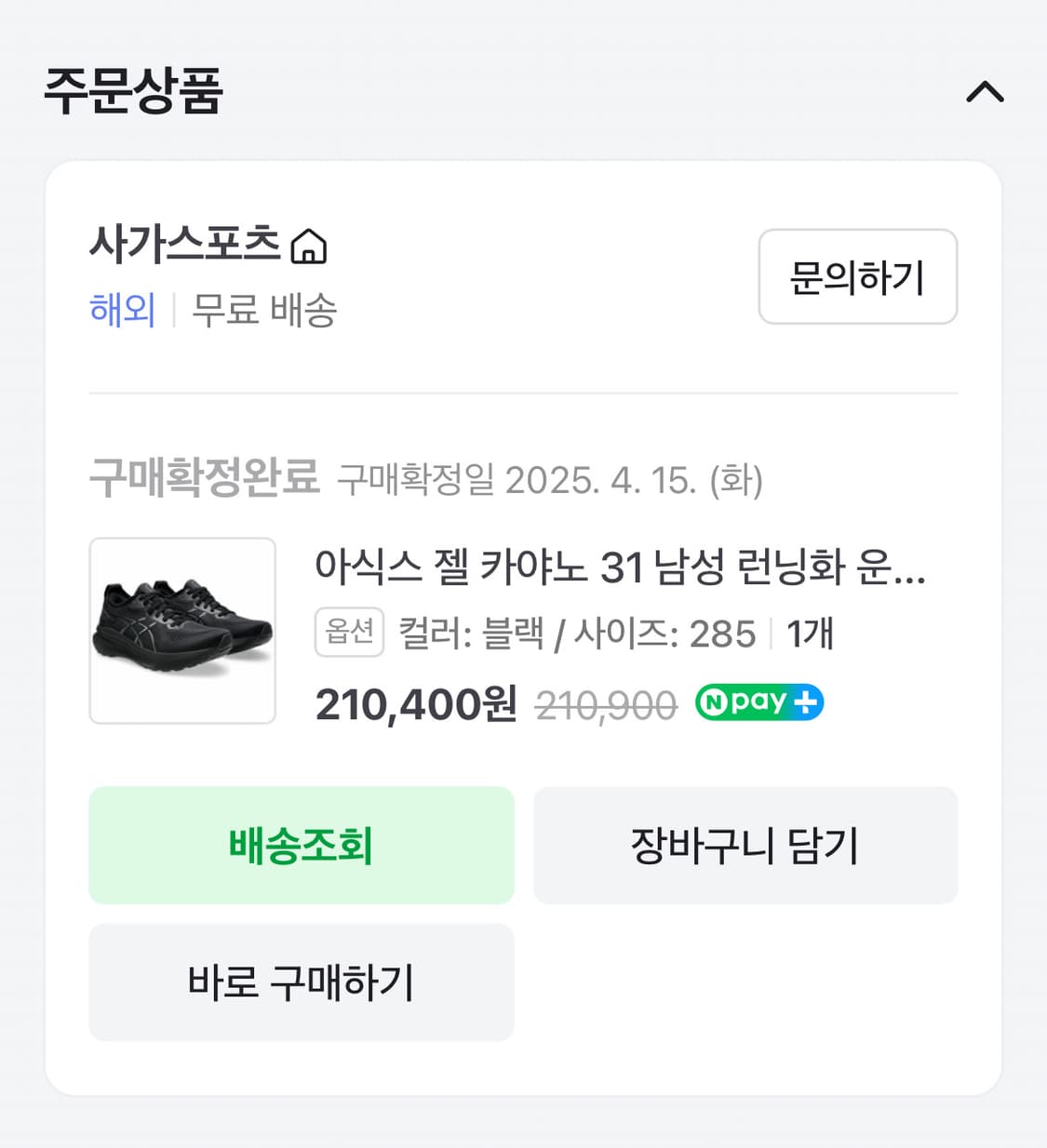Screen dimensions: 1047x1148
Task: Click the quantity indicator 1개
Action: tap(810, 633)
